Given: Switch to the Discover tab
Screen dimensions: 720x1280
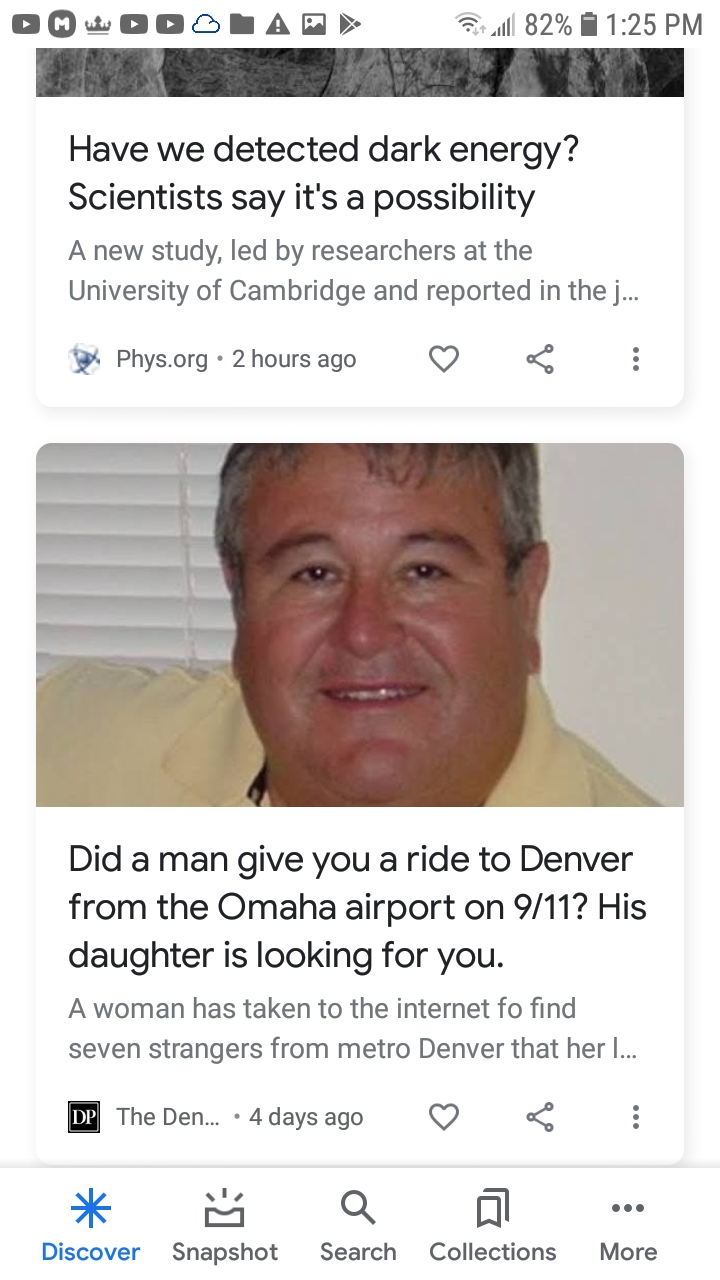Looking at the screenshot, I should pos(91,1227).
